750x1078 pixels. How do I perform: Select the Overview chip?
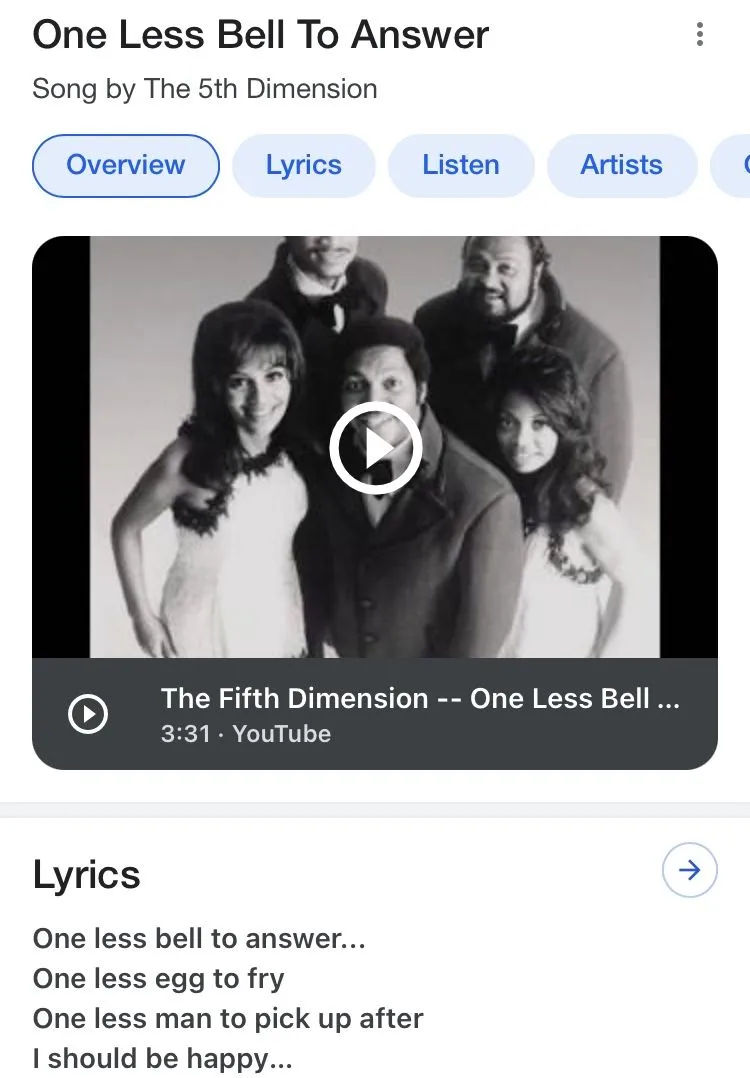(x=126, y=165)
